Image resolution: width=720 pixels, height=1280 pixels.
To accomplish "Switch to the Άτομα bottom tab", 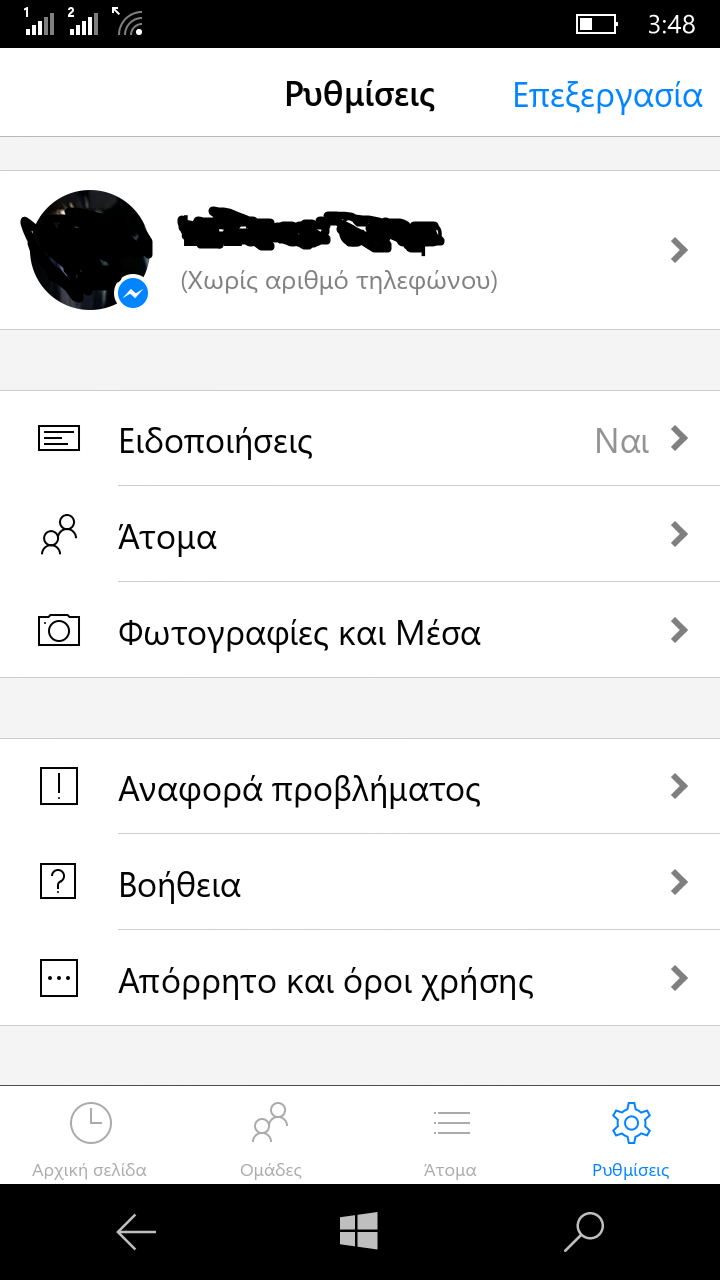I will [450, 1137].
